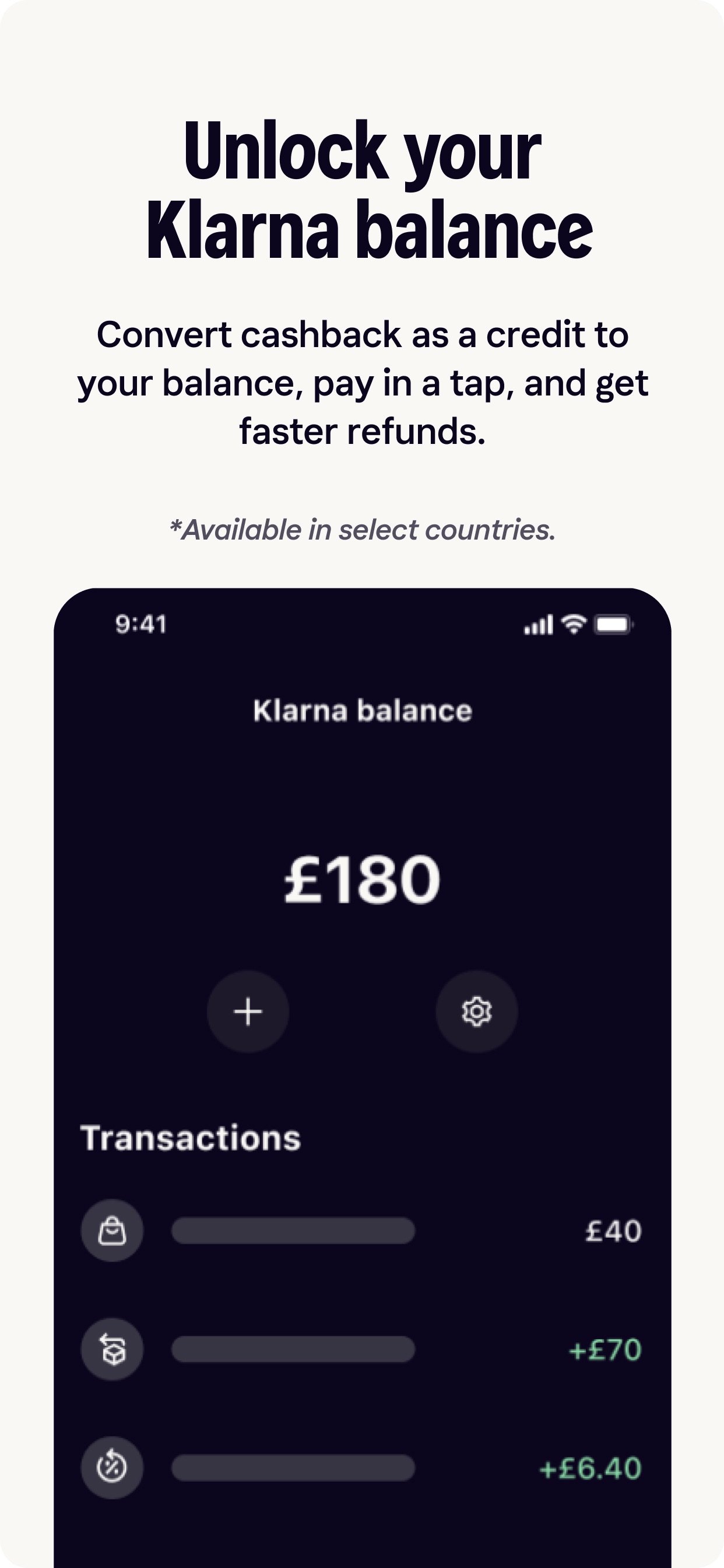Image resolution: width=724 pixels, height=1568 pixels.
Task: Open the balance settings gear icon
Action: tap(476, 1011)
